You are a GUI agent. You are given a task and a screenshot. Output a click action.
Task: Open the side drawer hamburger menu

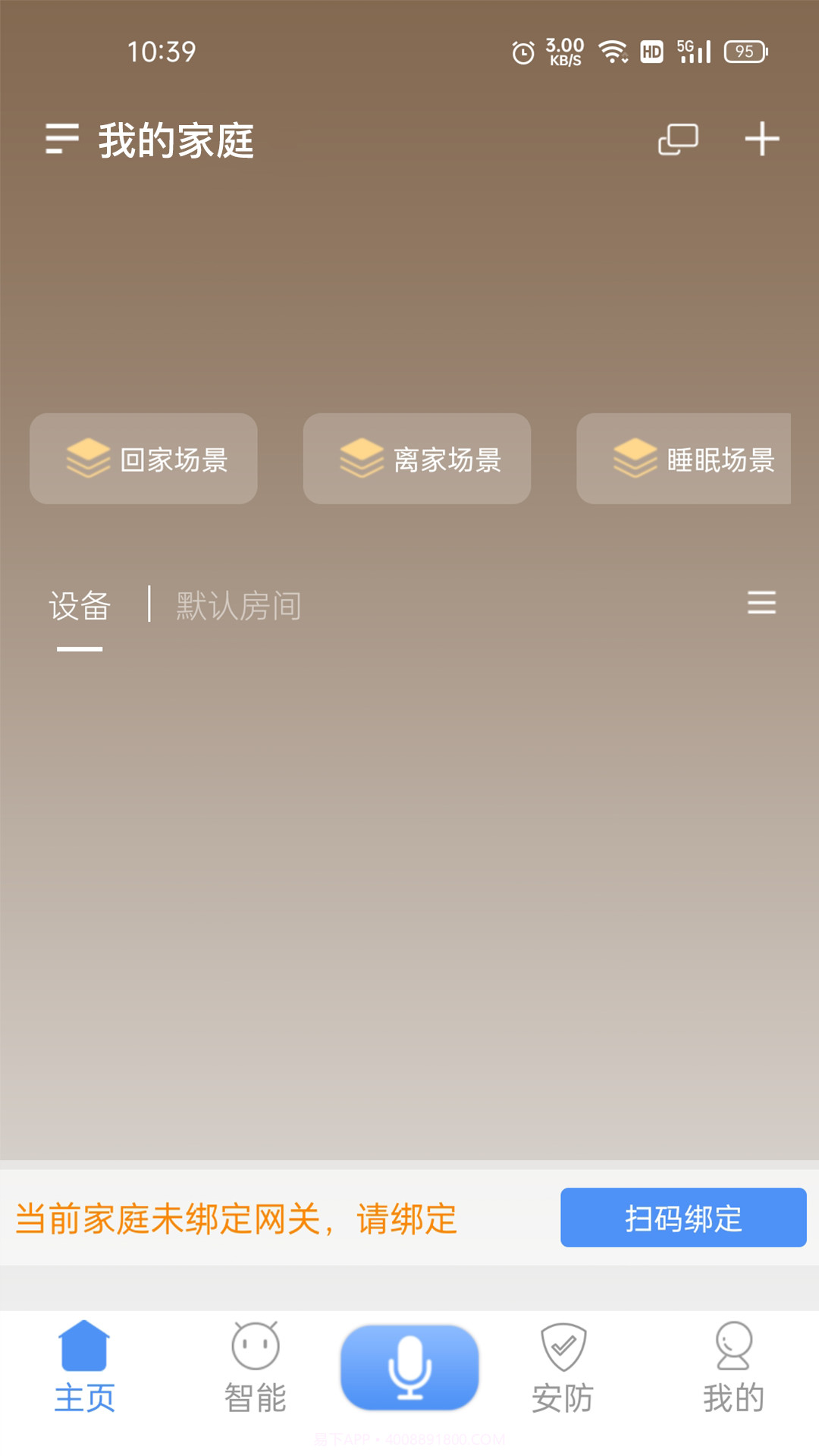point(61,138)
